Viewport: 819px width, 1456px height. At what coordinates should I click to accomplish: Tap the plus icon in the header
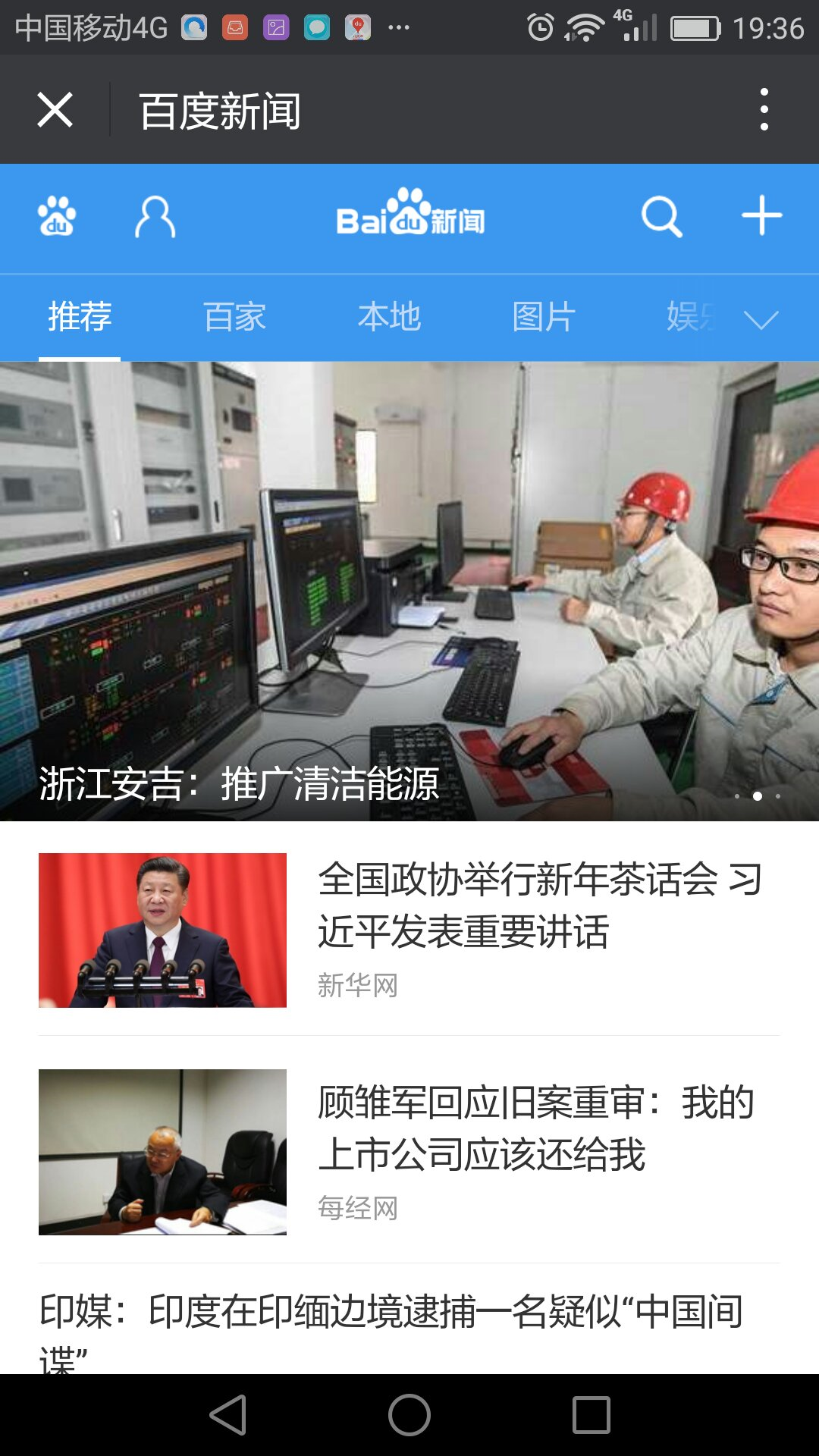(x=761, y=216)
